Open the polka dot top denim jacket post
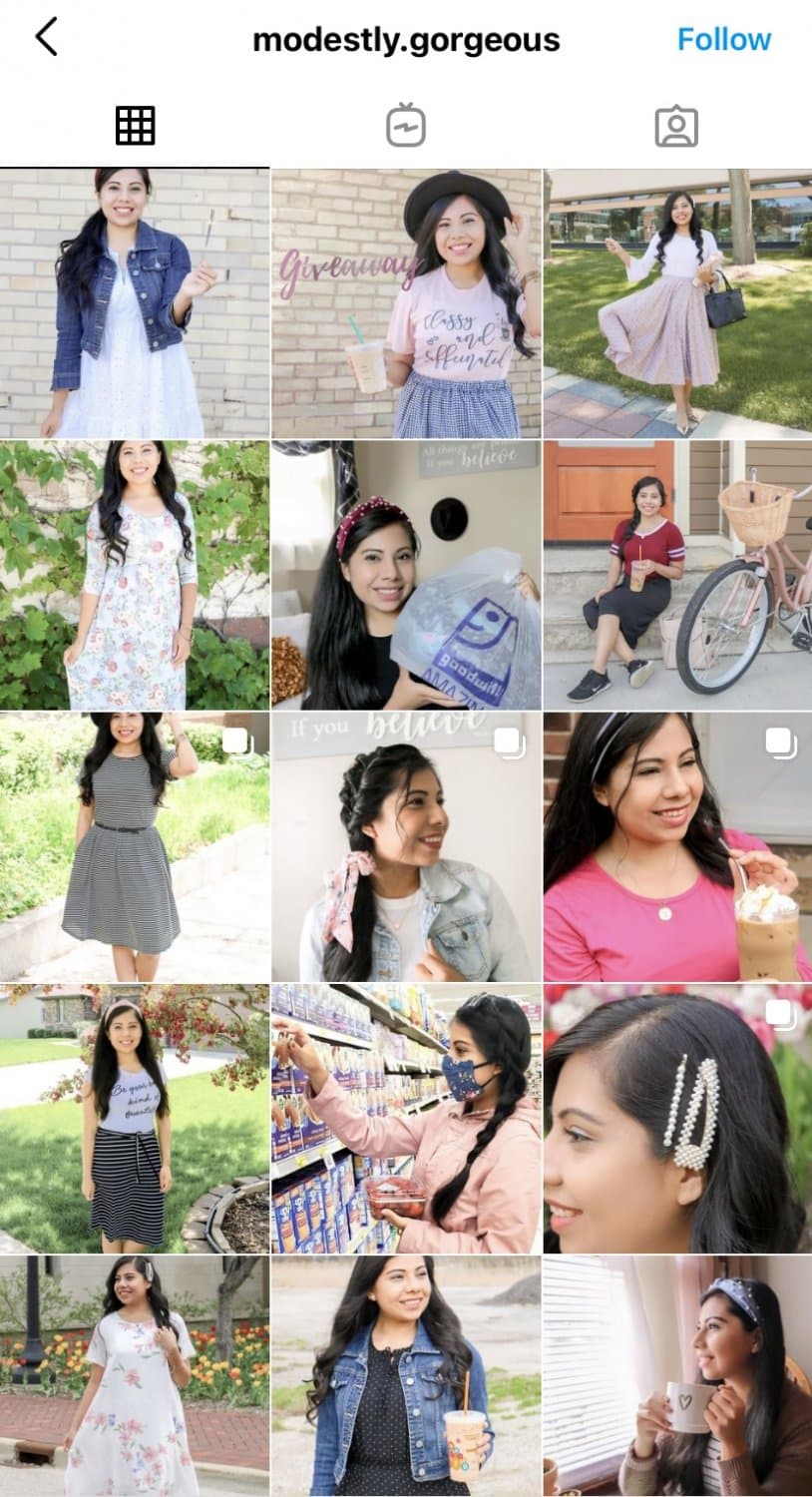The height and width of the screenshot is (1497, 812). (406, 1377)
